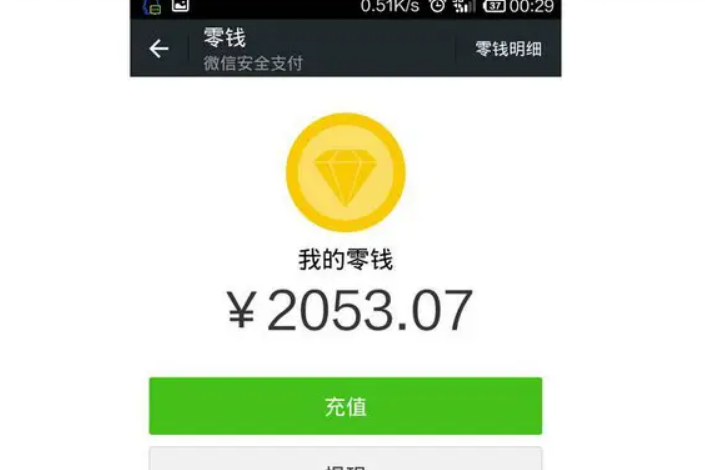Open 零钱明细 transaction details
Screen dimensions: 705x470
tap(507, 49)
